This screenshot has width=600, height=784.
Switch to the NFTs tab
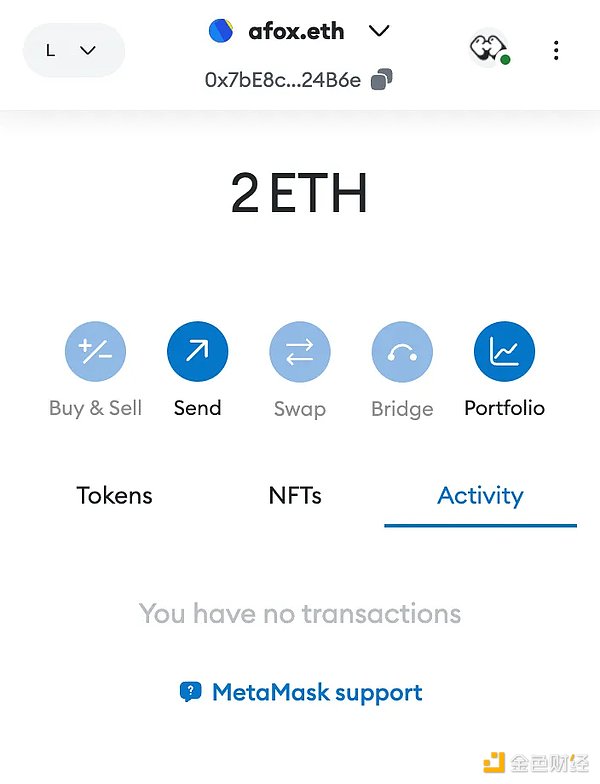click(295, 495)
